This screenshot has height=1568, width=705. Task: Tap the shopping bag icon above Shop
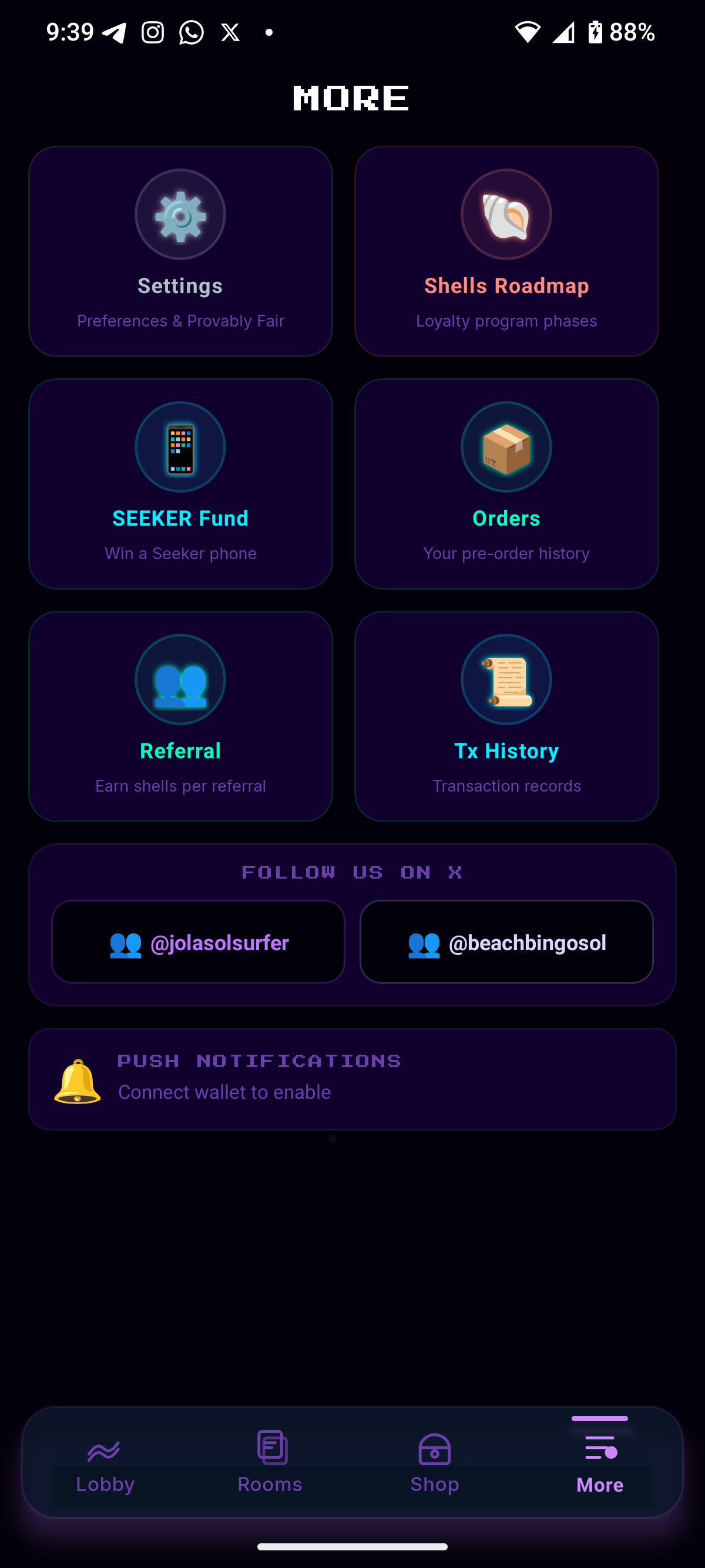434,1449
